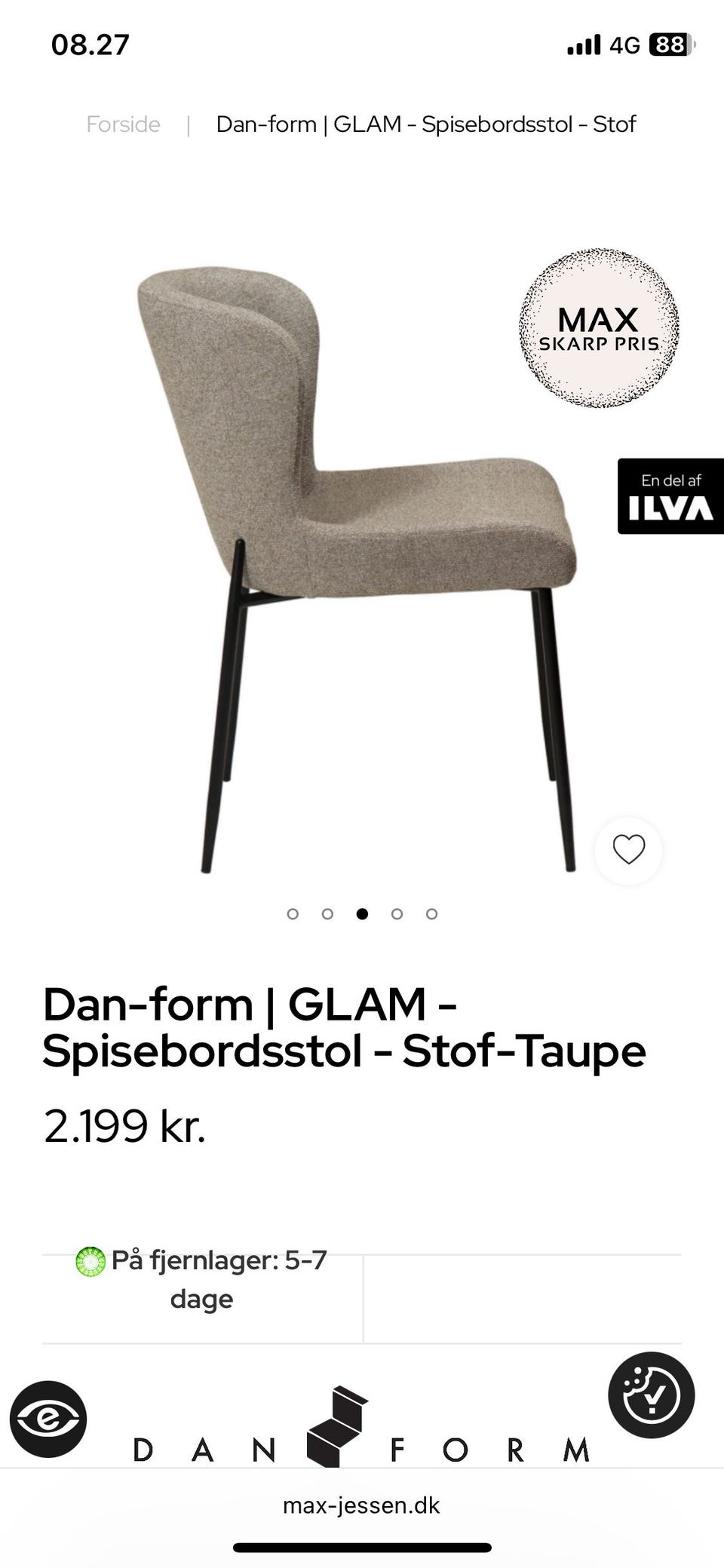Select the last carousel dot

[431, 913]
